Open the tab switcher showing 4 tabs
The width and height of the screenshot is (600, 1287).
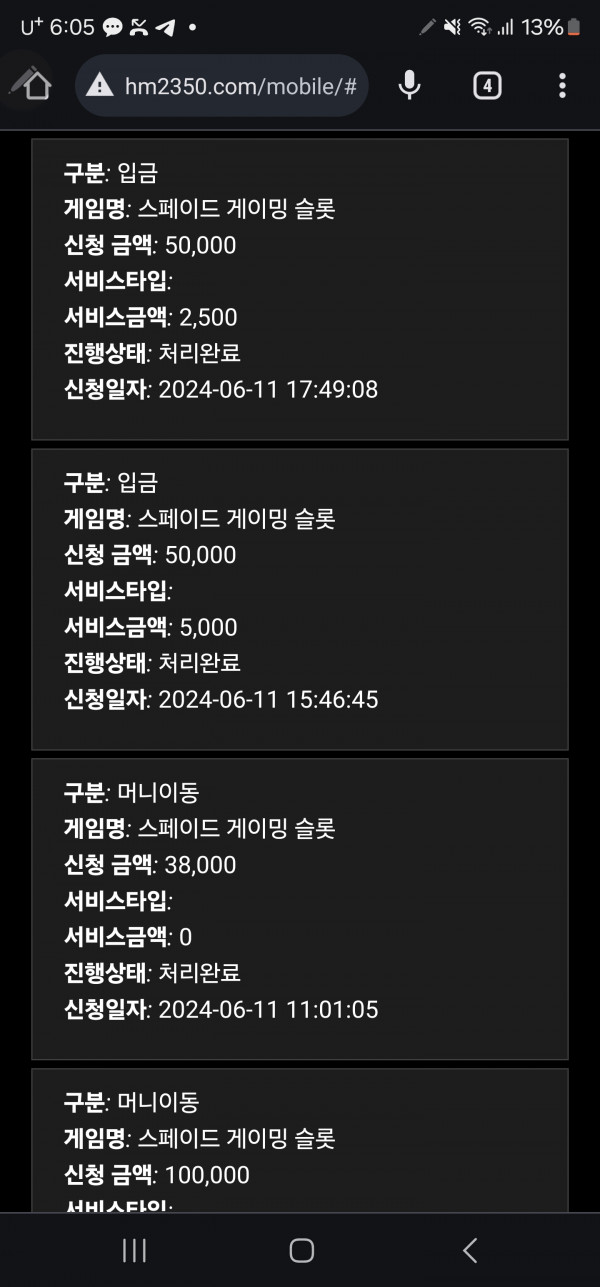(x=486, y=86)
